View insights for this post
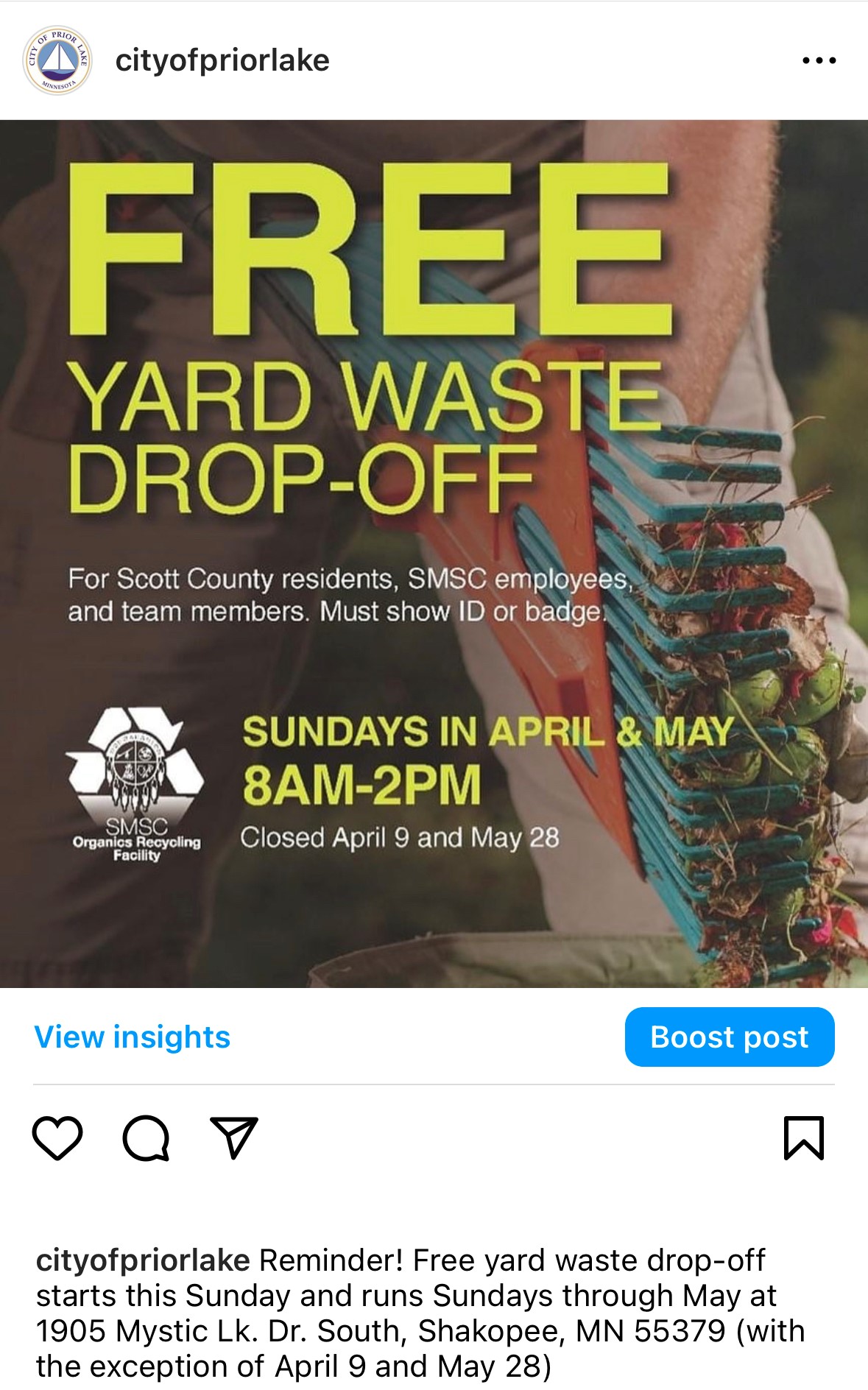The image size is (868, 1390). coord(133,1037)
